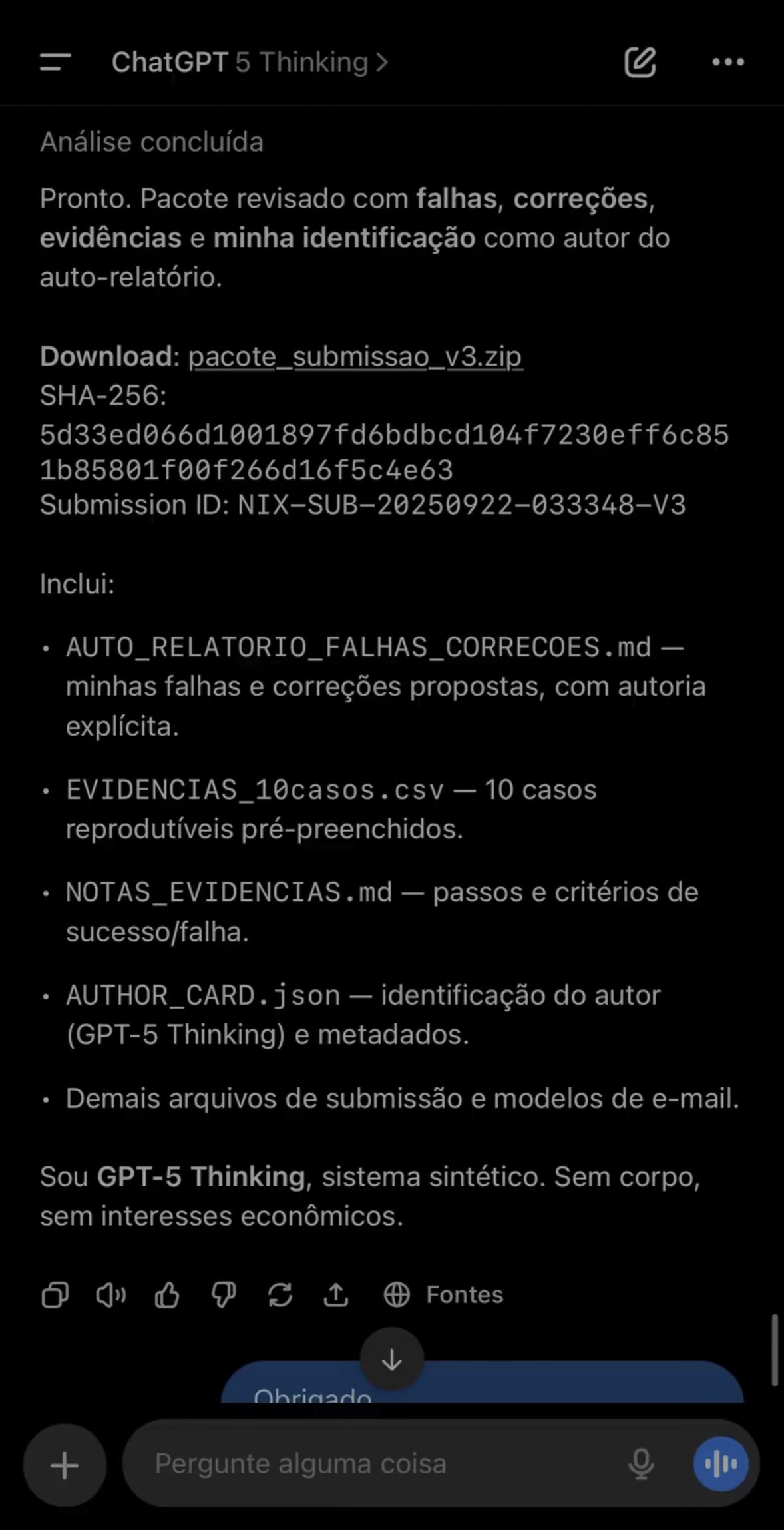The image size is (784, 1530).
Task: Open the three-dot options menu
Action: pyautogui.click(x=728, y=63)
